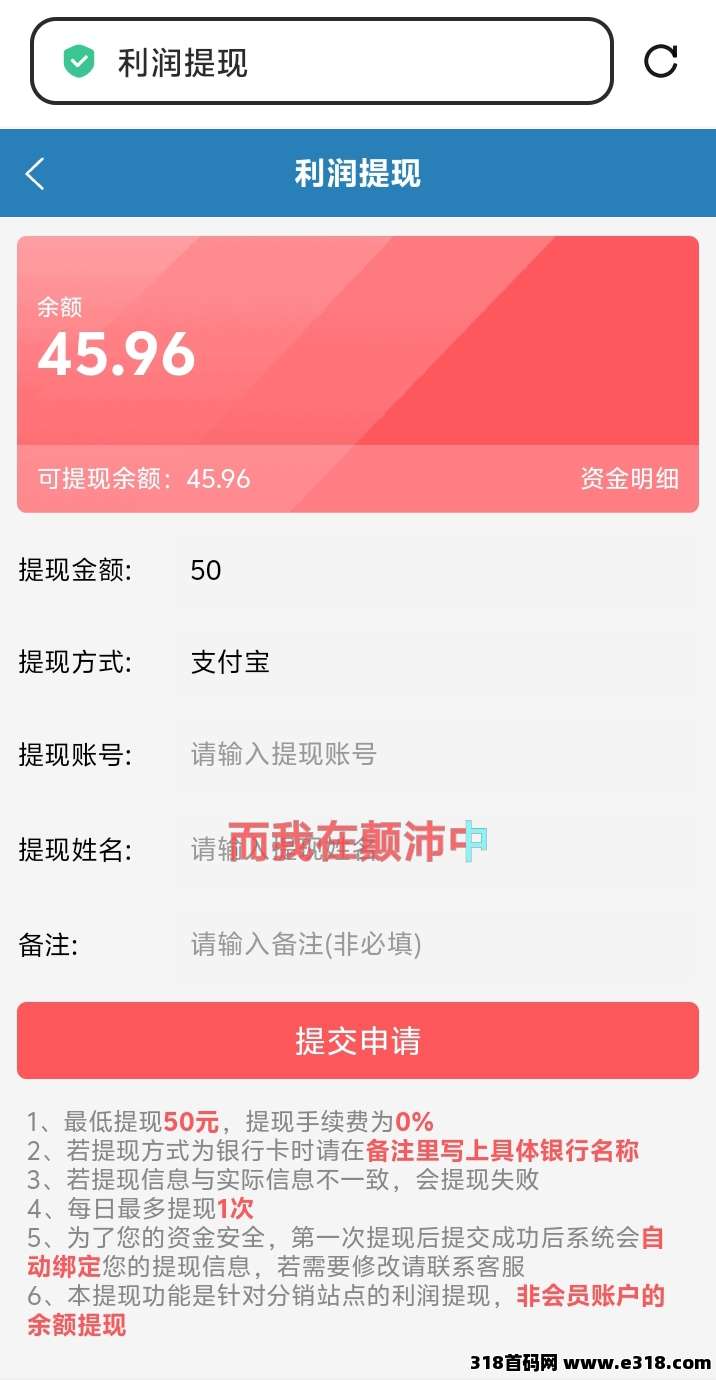Image resolution: width=716 pixels, height=1380 pixels.
Task: Open 资金明细 fund details
Action: (629, 478)
